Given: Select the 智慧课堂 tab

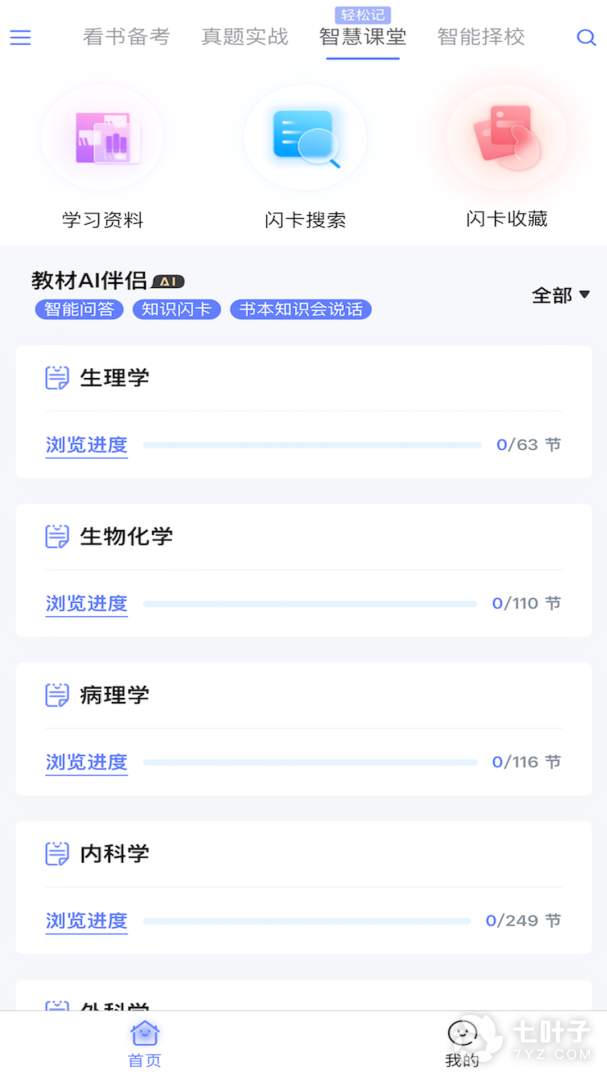Looking at the screenshot, I should pos(362,37).
